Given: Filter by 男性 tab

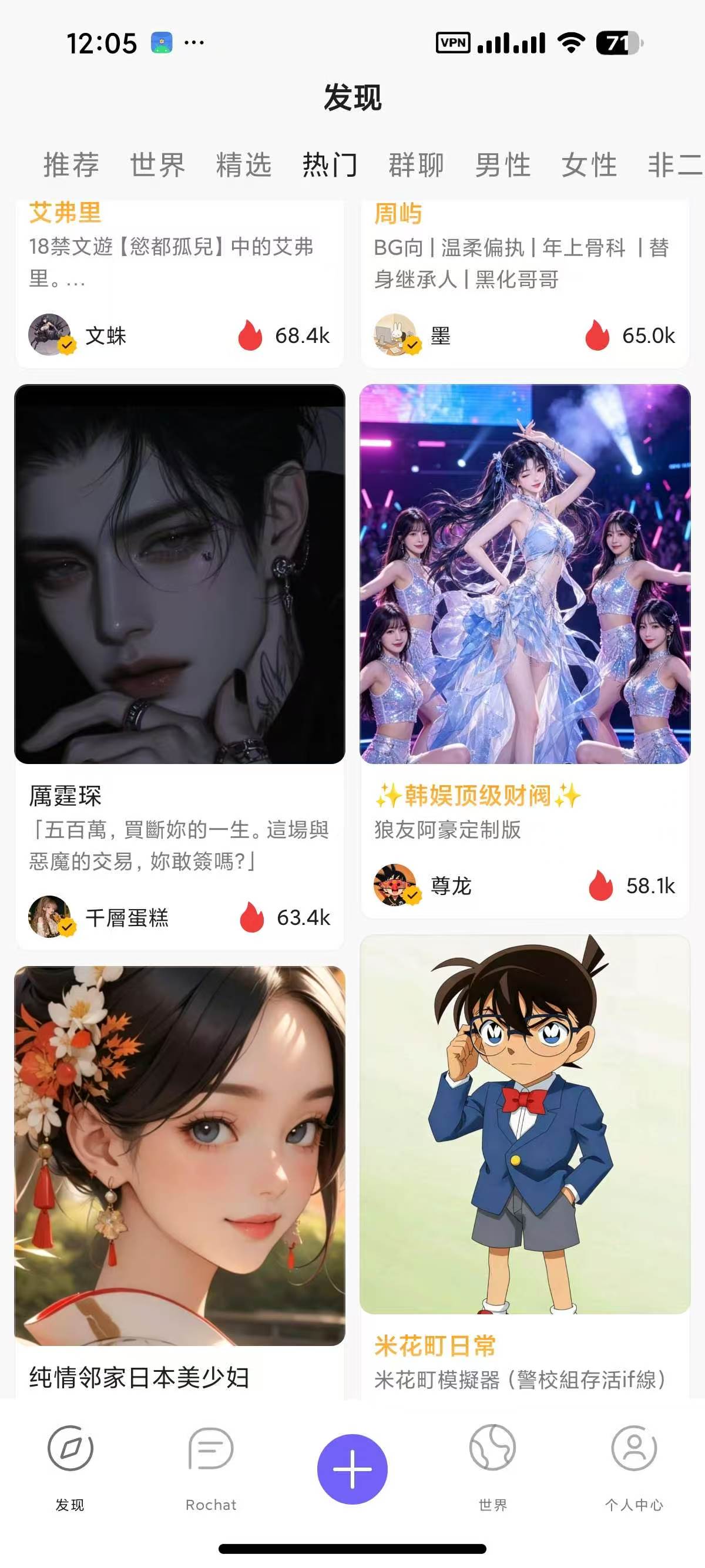Looking at the screenshot, I should click(503, 165).
